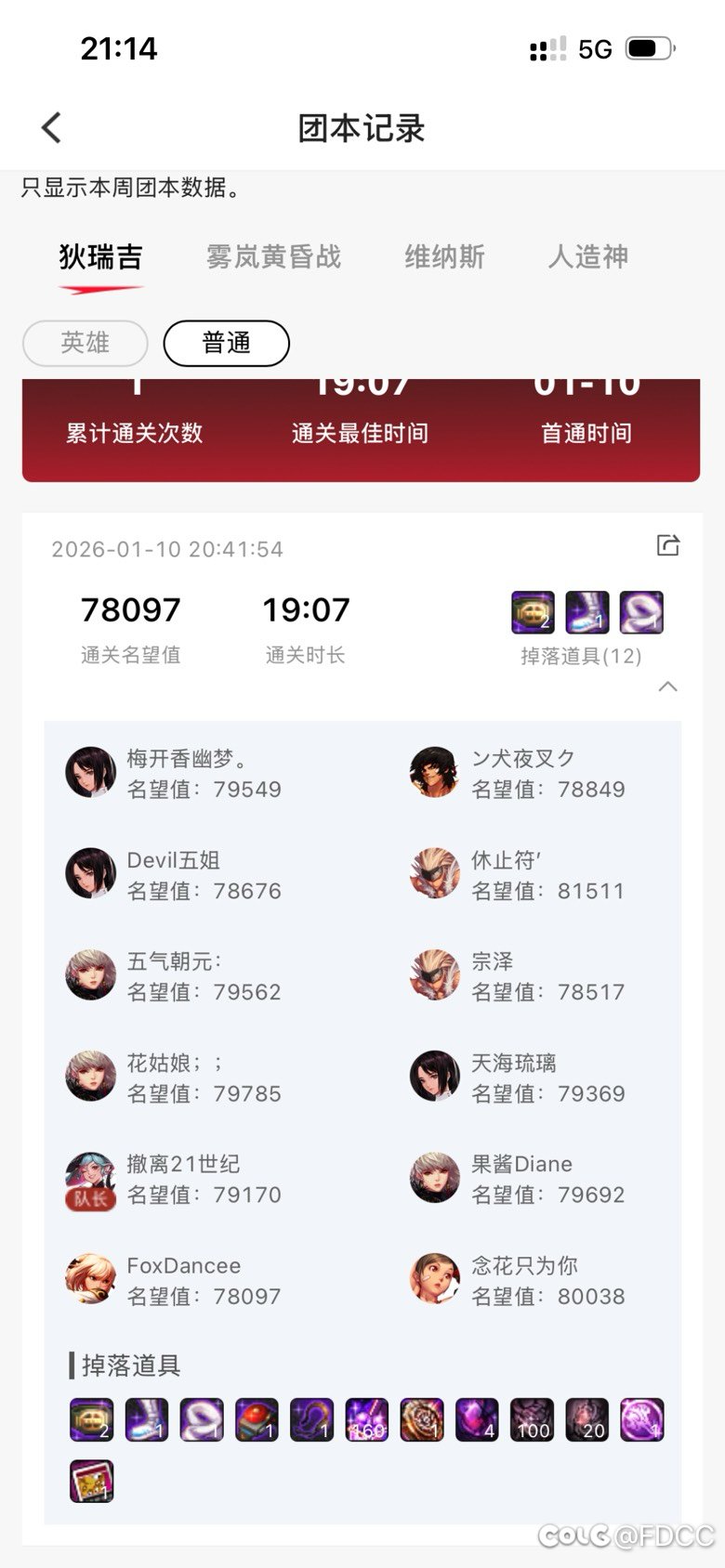725x1568 pixels.
Task: Go back from 团本记录 page
Action: pyautogui.click(x=52, y=128)
